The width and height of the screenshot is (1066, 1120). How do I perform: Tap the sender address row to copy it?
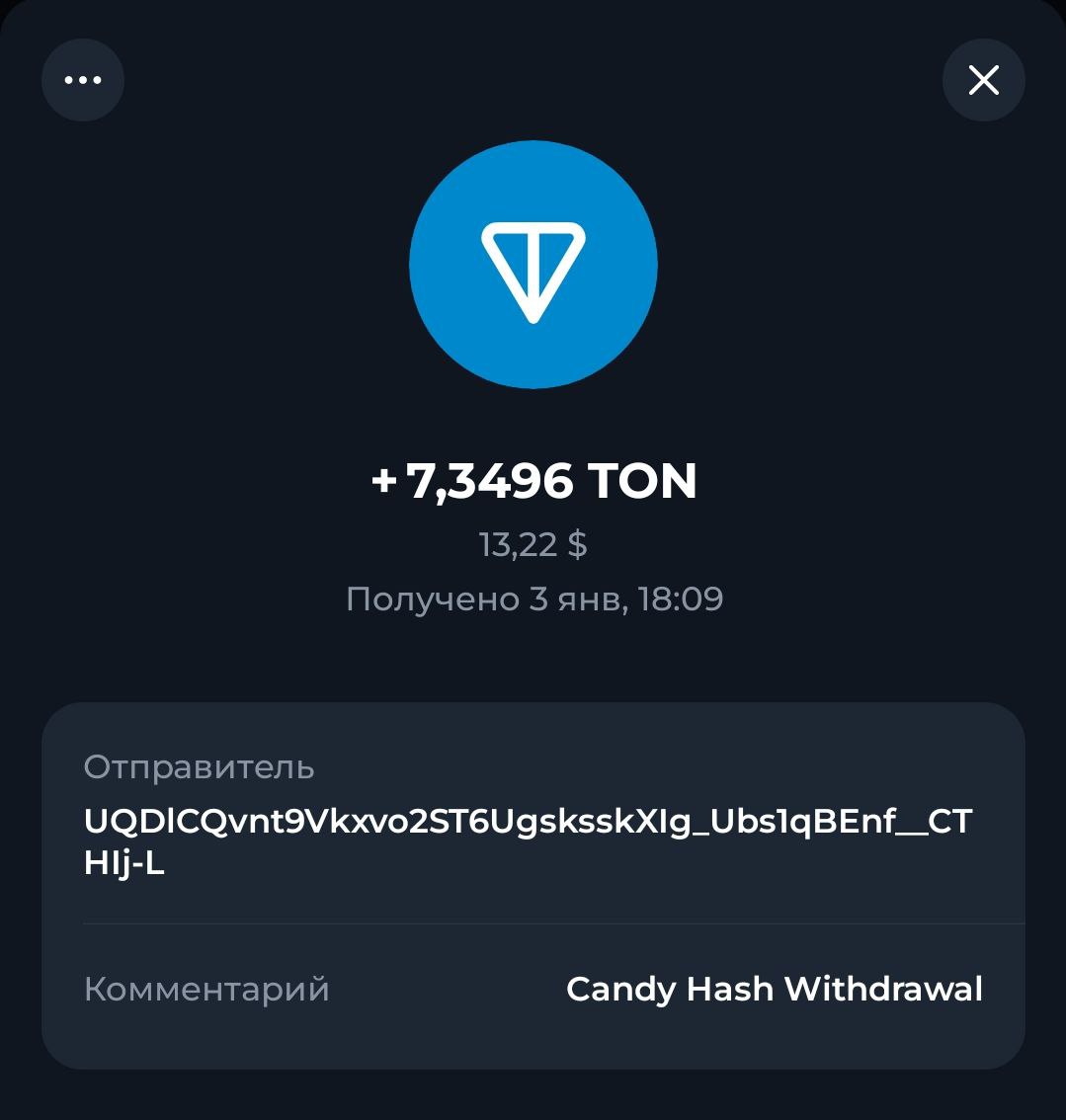[x=530, y=841]
